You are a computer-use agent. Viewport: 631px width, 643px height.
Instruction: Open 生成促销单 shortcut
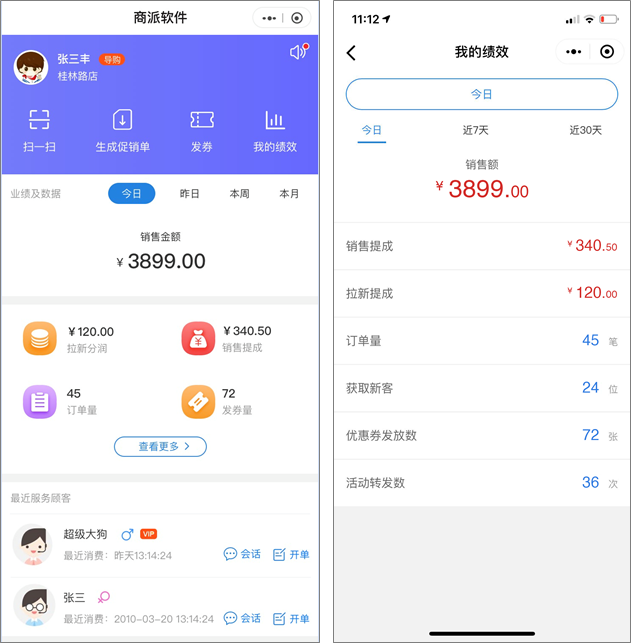[122, 130]
